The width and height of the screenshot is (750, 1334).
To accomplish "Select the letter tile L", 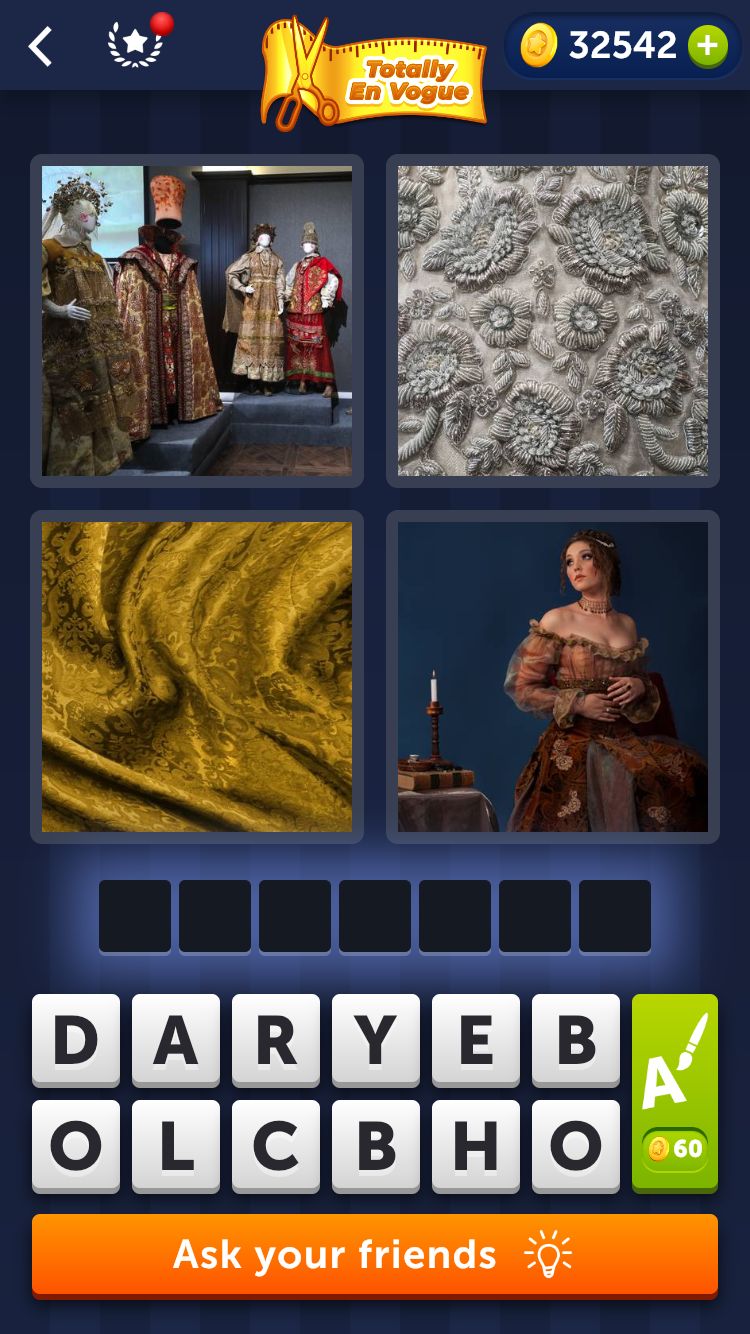I will pyautogui.click(x=176, y=1146).
